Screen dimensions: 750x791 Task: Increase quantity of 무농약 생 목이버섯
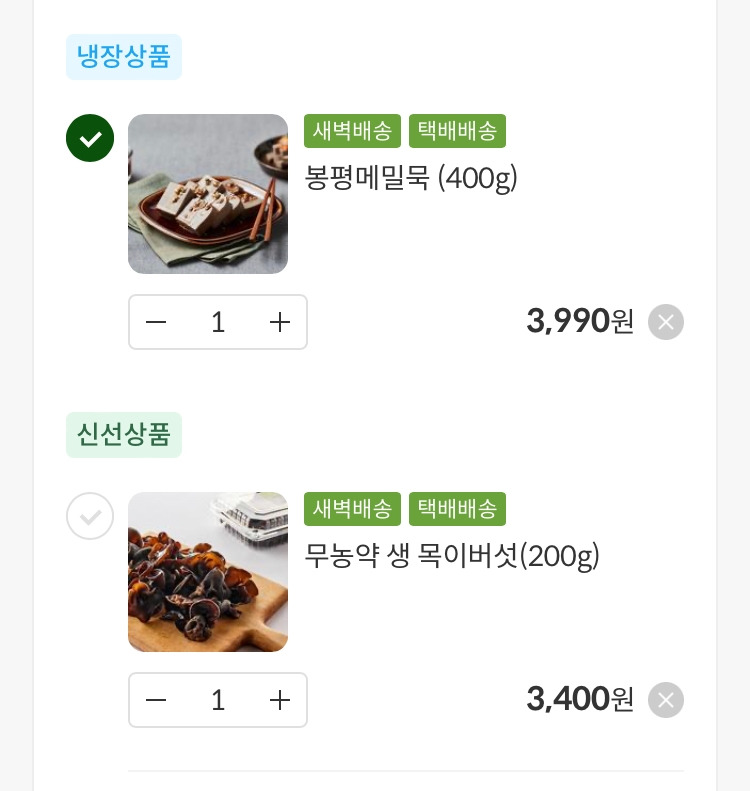(280, 700)
